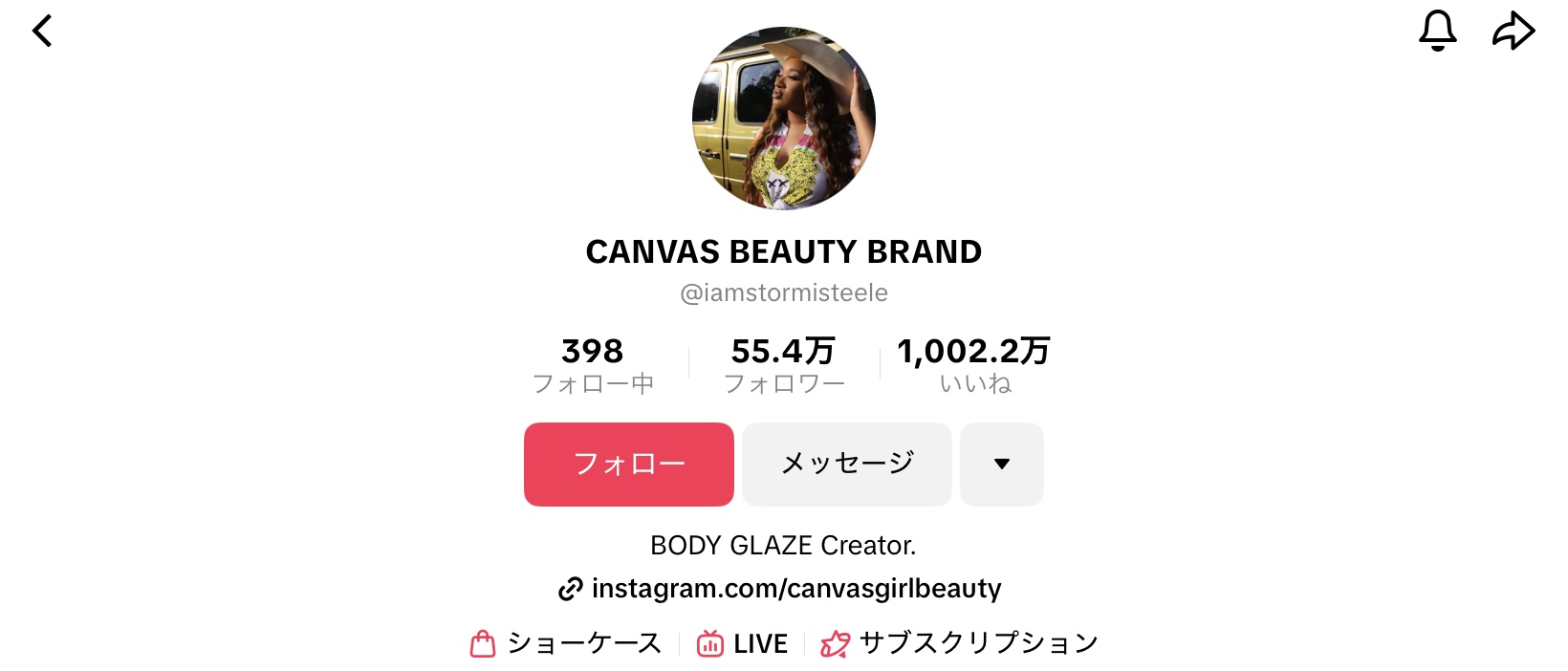
Task: Open the instagram.com/canvasgirlbeauty link
Action: tap(795, 589)
